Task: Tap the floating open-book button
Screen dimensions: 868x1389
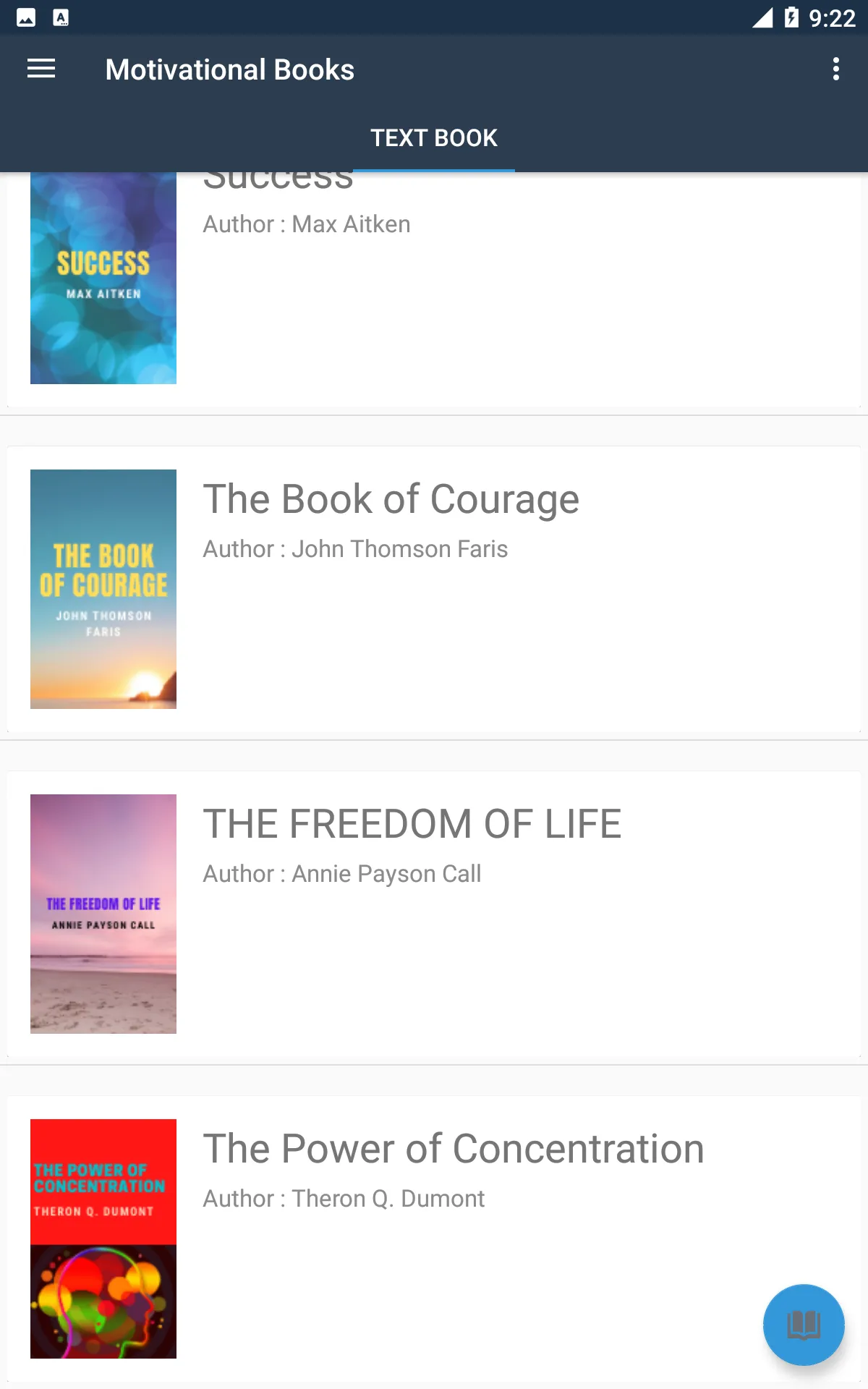Action: point(804,1325)
